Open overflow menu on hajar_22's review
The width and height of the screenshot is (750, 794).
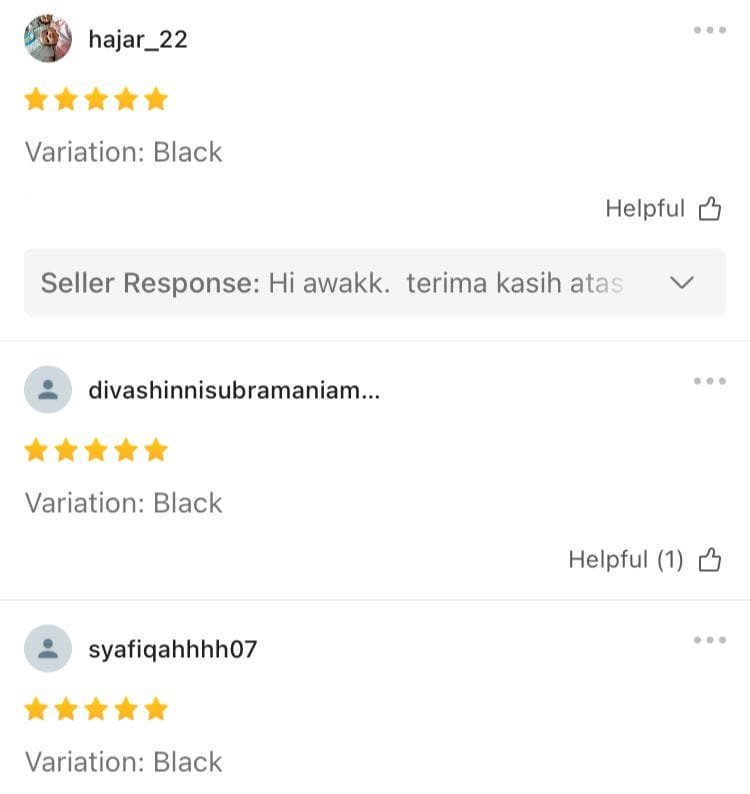pyautogui.click(x=709, y=30)
